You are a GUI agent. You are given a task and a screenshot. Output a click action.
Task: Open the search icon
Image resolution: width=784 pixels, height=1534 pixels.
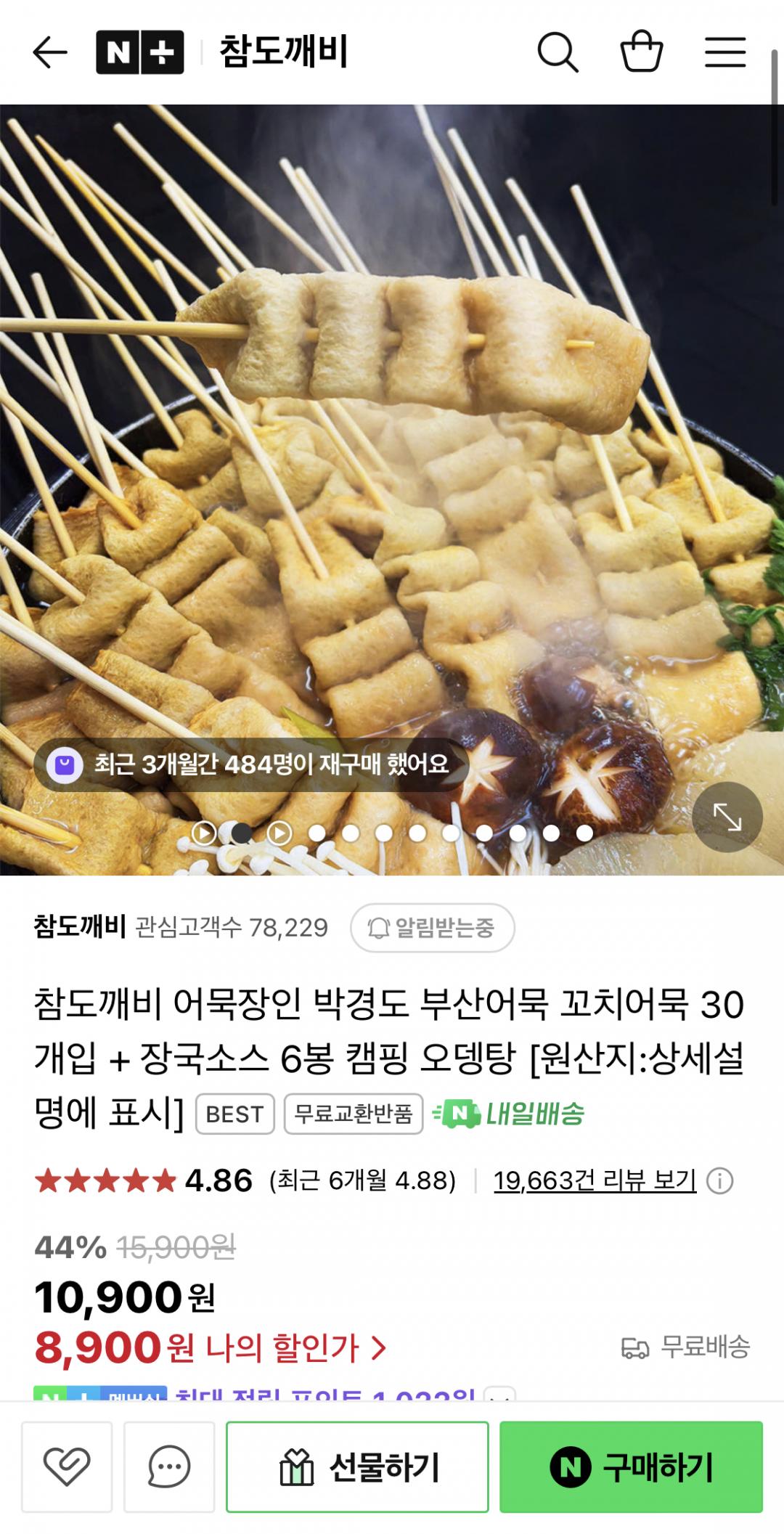coord(558,52)
